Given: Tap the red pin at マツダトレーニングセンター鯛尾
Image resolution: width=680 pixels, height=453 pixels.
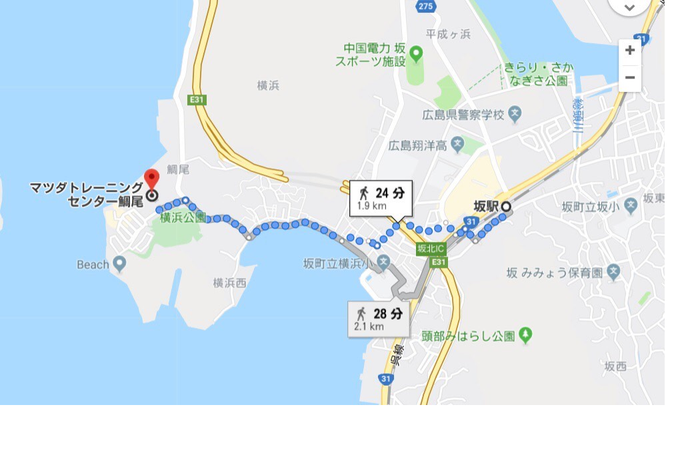Looking at the screenshot, I should [151, 180].
